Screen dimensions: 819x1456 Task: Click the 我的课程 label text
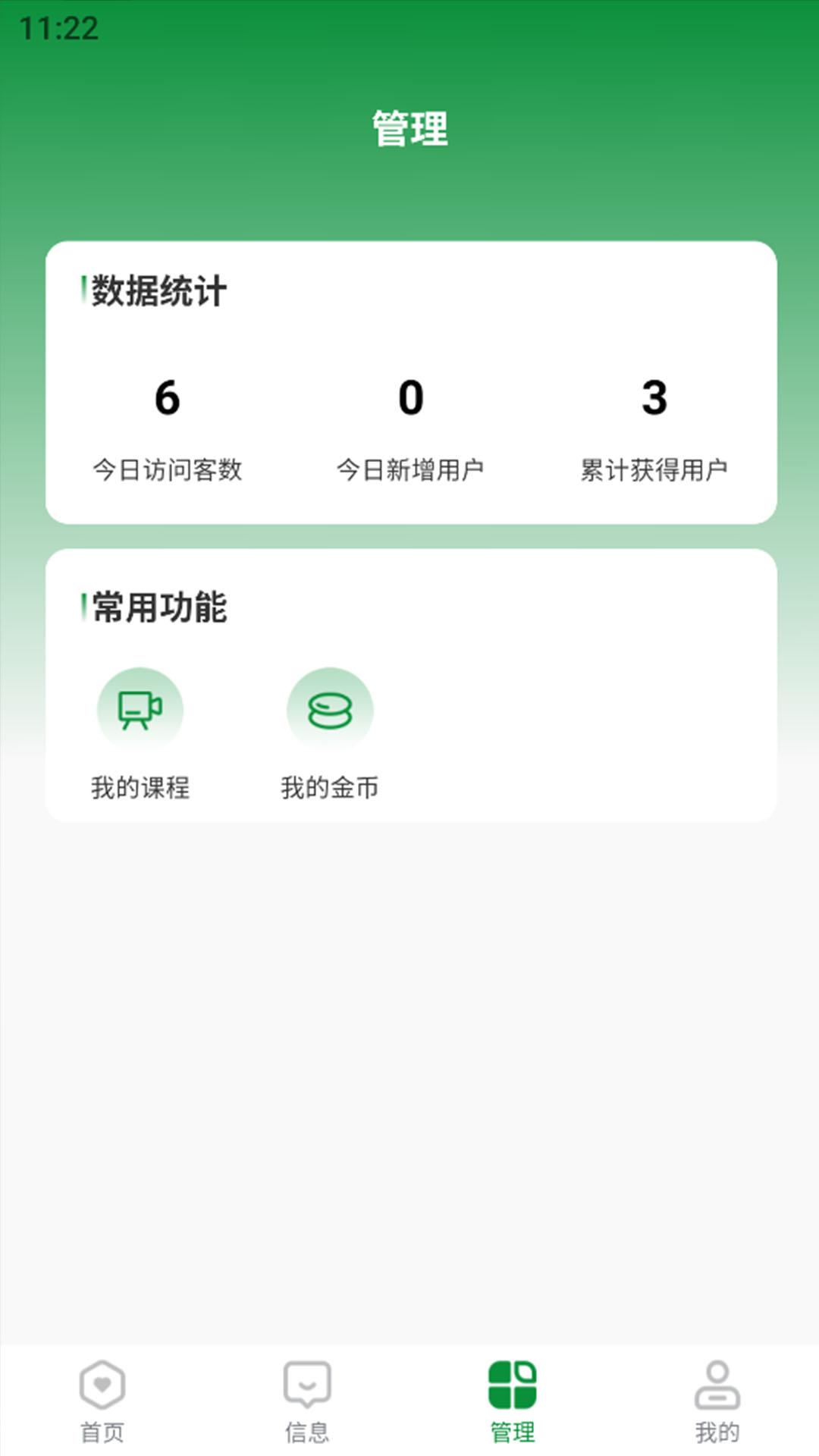140,789
